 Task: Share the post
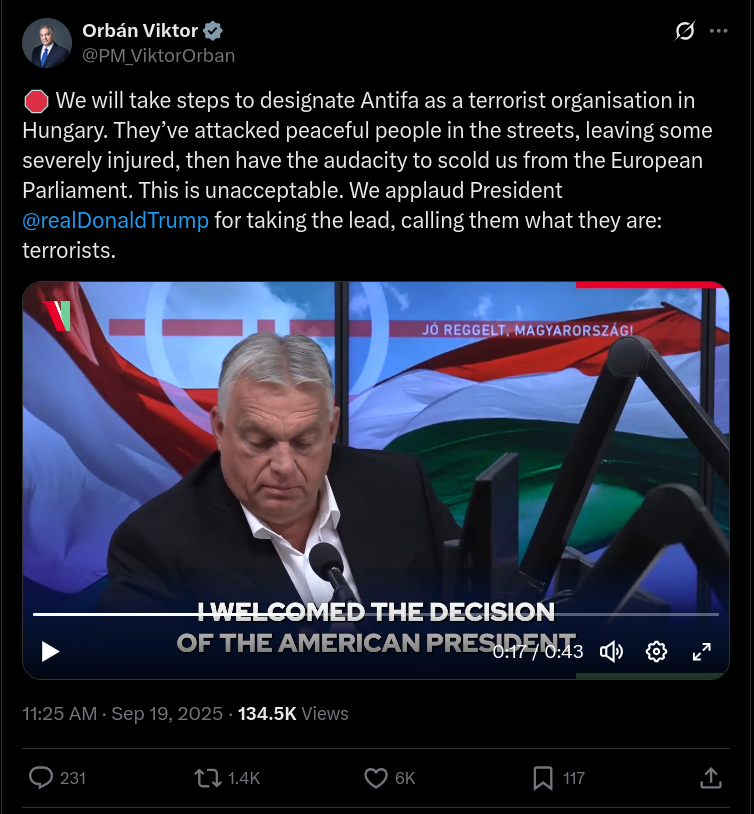[710, 777]
